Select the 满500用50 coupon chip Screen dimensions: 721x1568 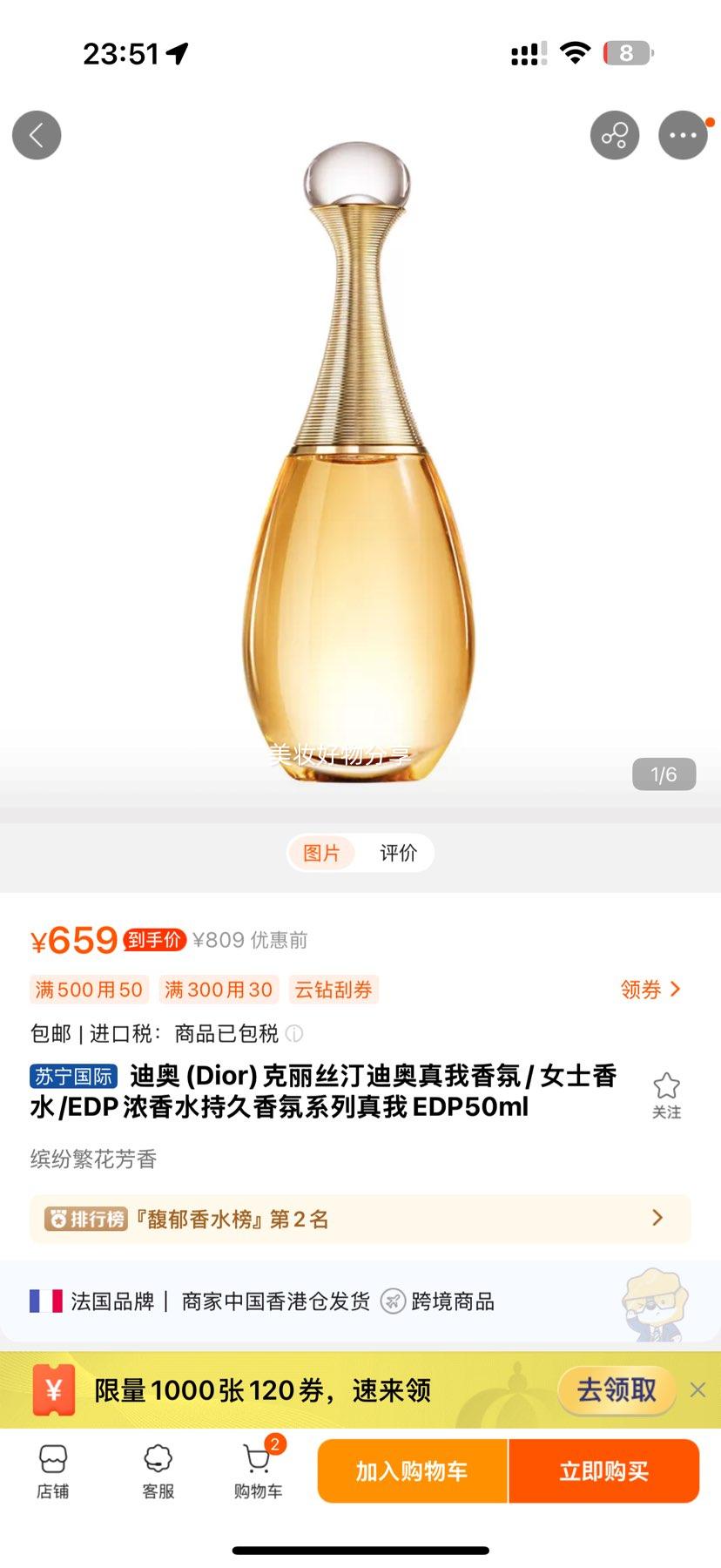click(88, 989)
